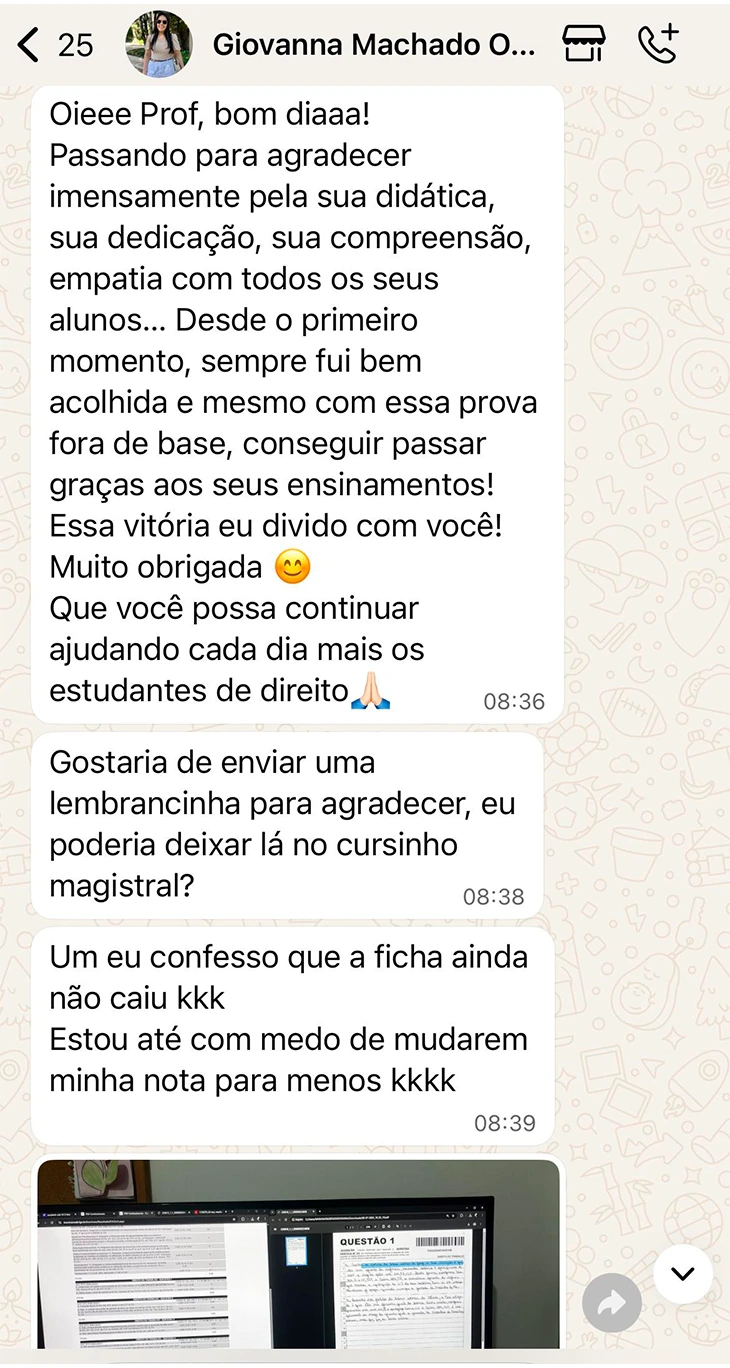Jump to the latest messages

tap(683, 1274)
